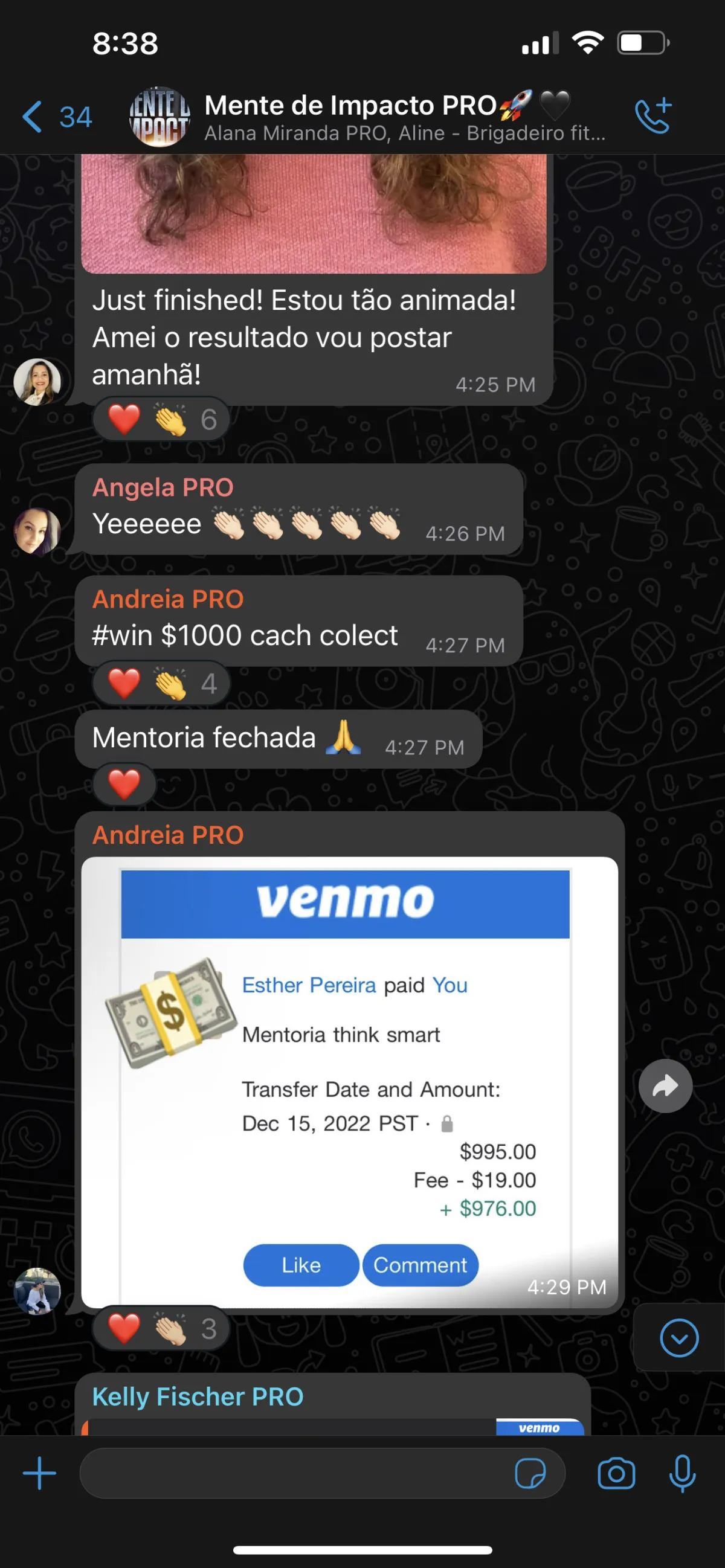
Task: Forward Andreia's Venmo screenshot
Action: click(x=665, y=1086)
